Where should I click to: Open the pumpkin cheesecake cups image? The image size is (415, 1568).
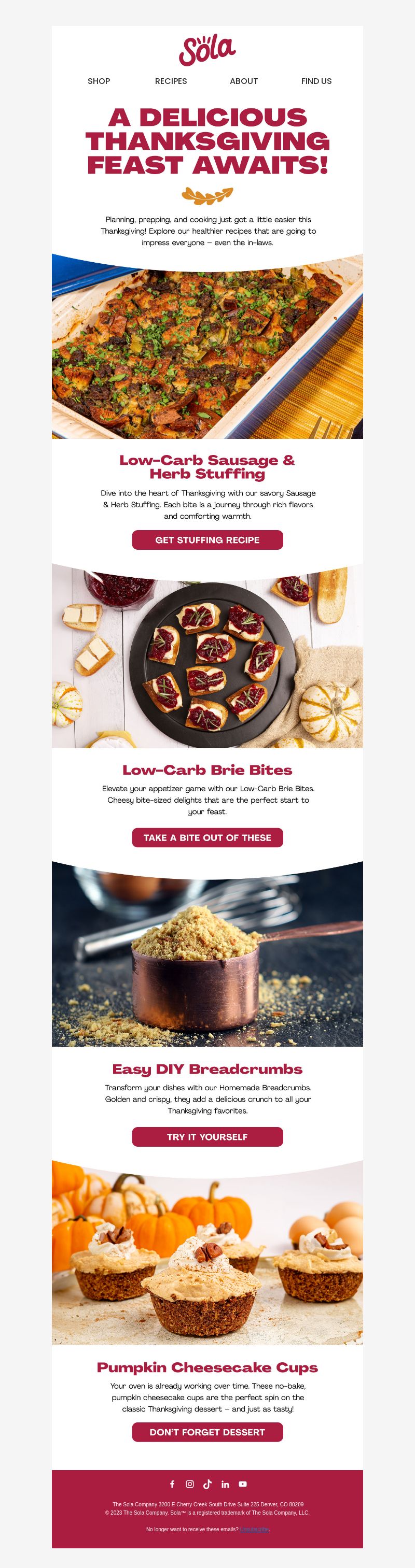[x=207, y=1253]
